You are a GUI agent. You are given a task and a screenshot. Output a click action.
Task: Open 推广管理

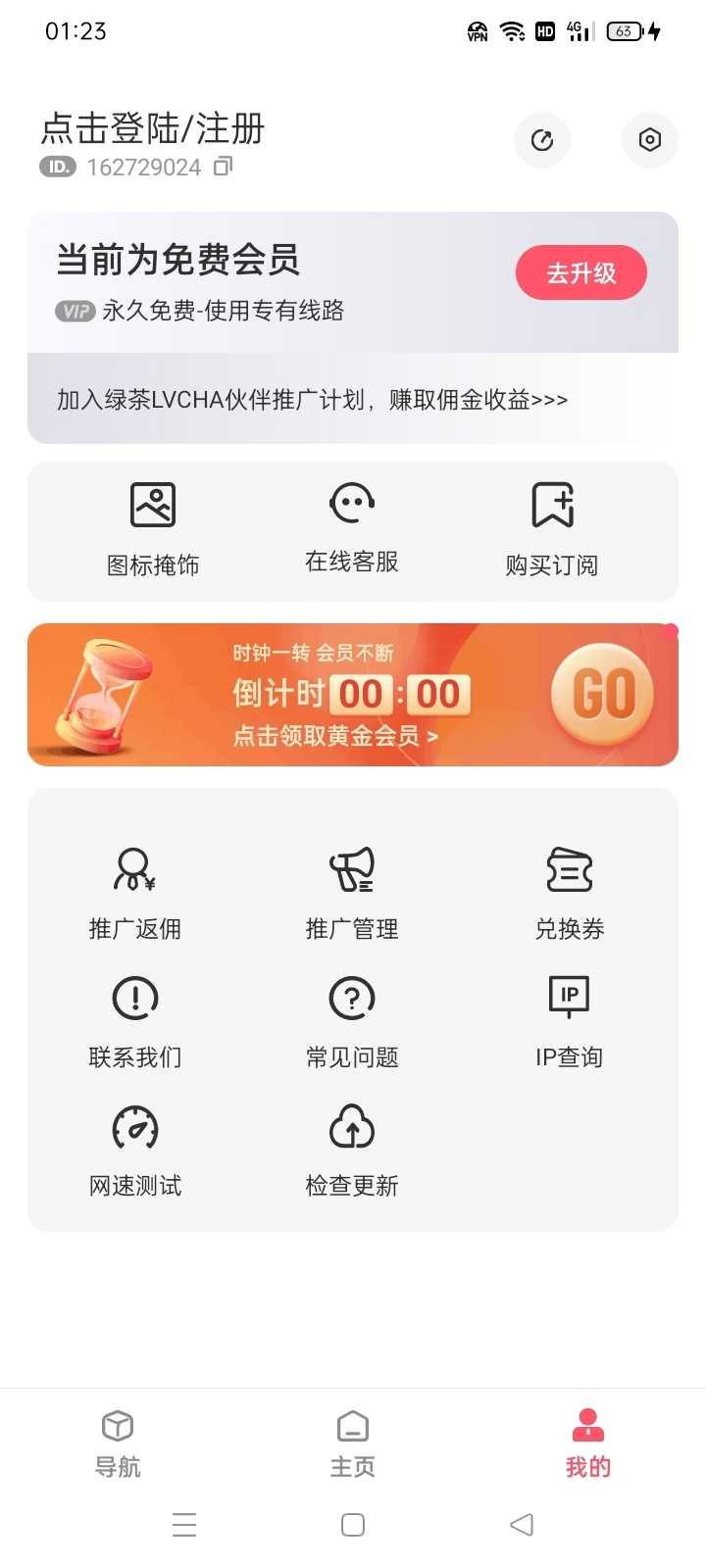352,894
